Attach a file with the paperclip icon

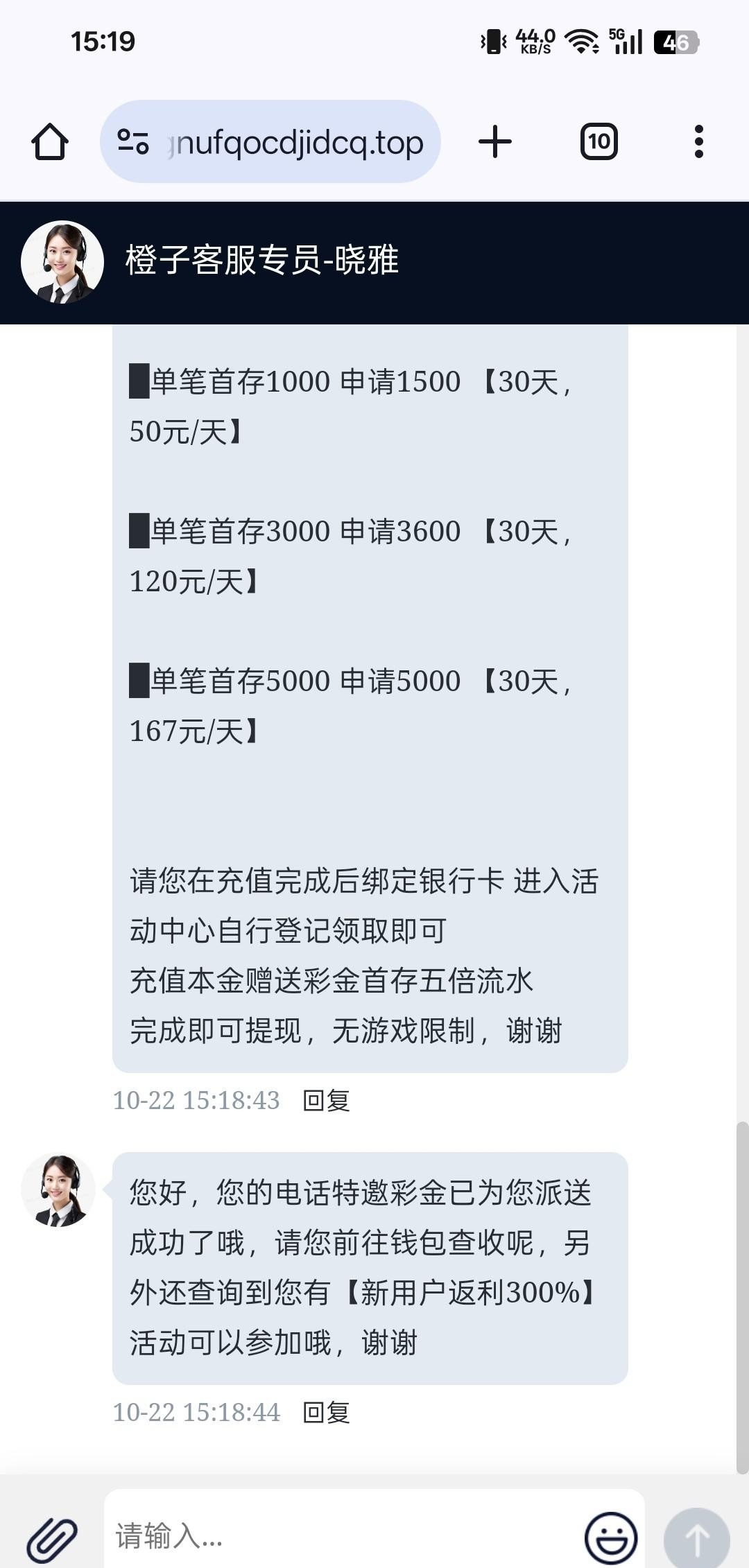pyautogui.click(x=52, y=1537)
